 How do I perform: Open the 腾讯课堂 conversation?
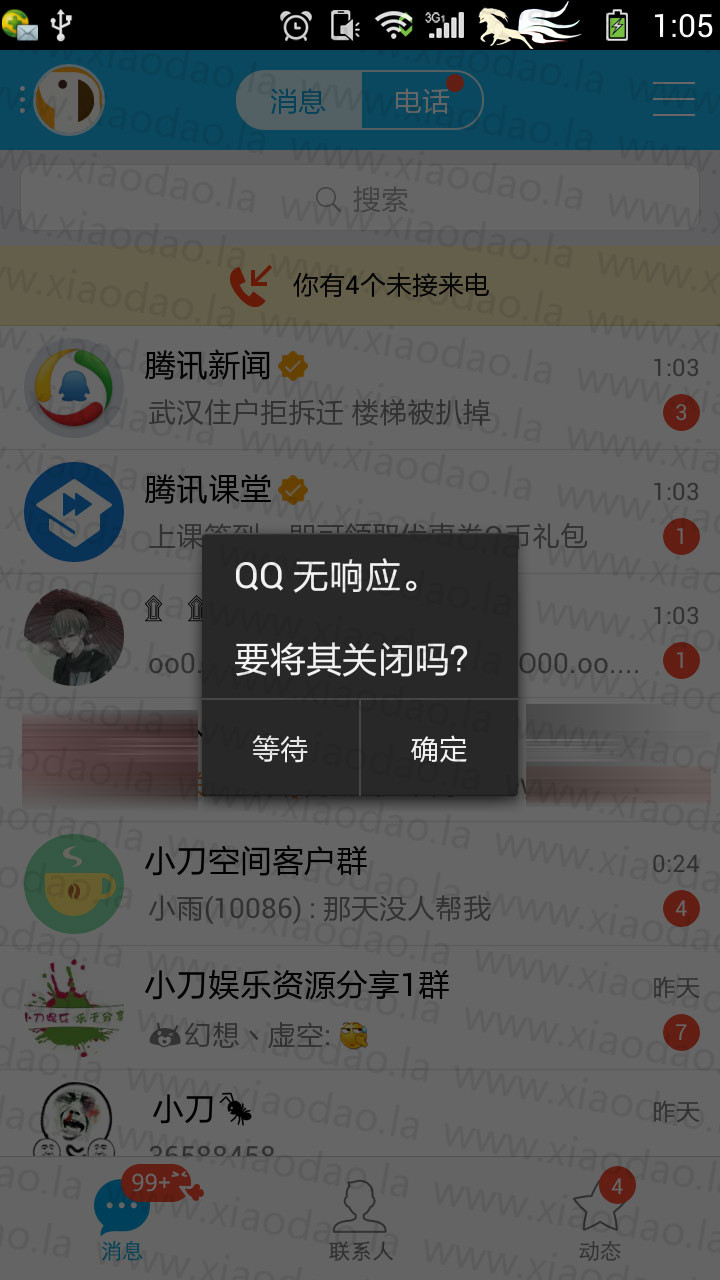(360, 511)
